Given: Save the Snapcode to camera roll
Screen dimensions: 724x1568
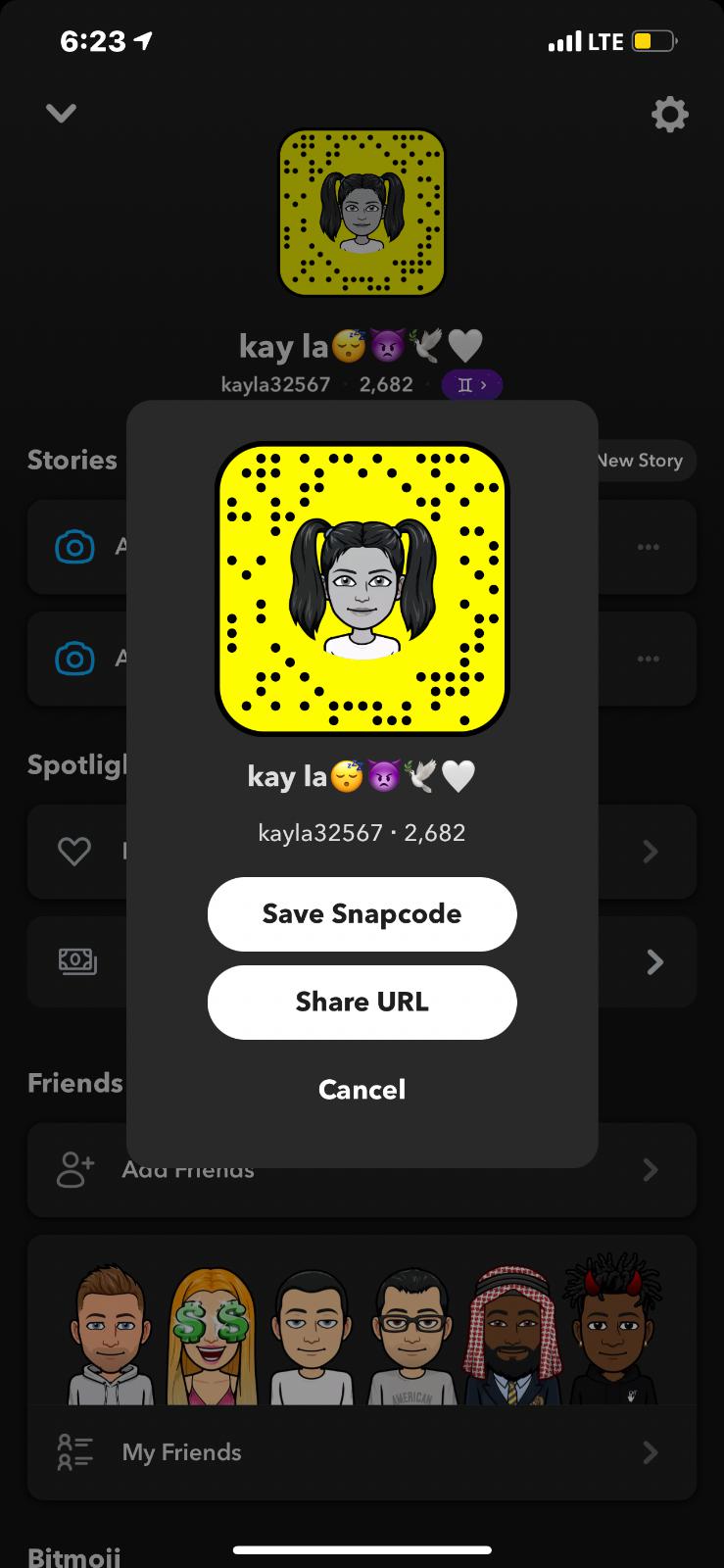Looking at the screenshot, I should click(362, 913).
